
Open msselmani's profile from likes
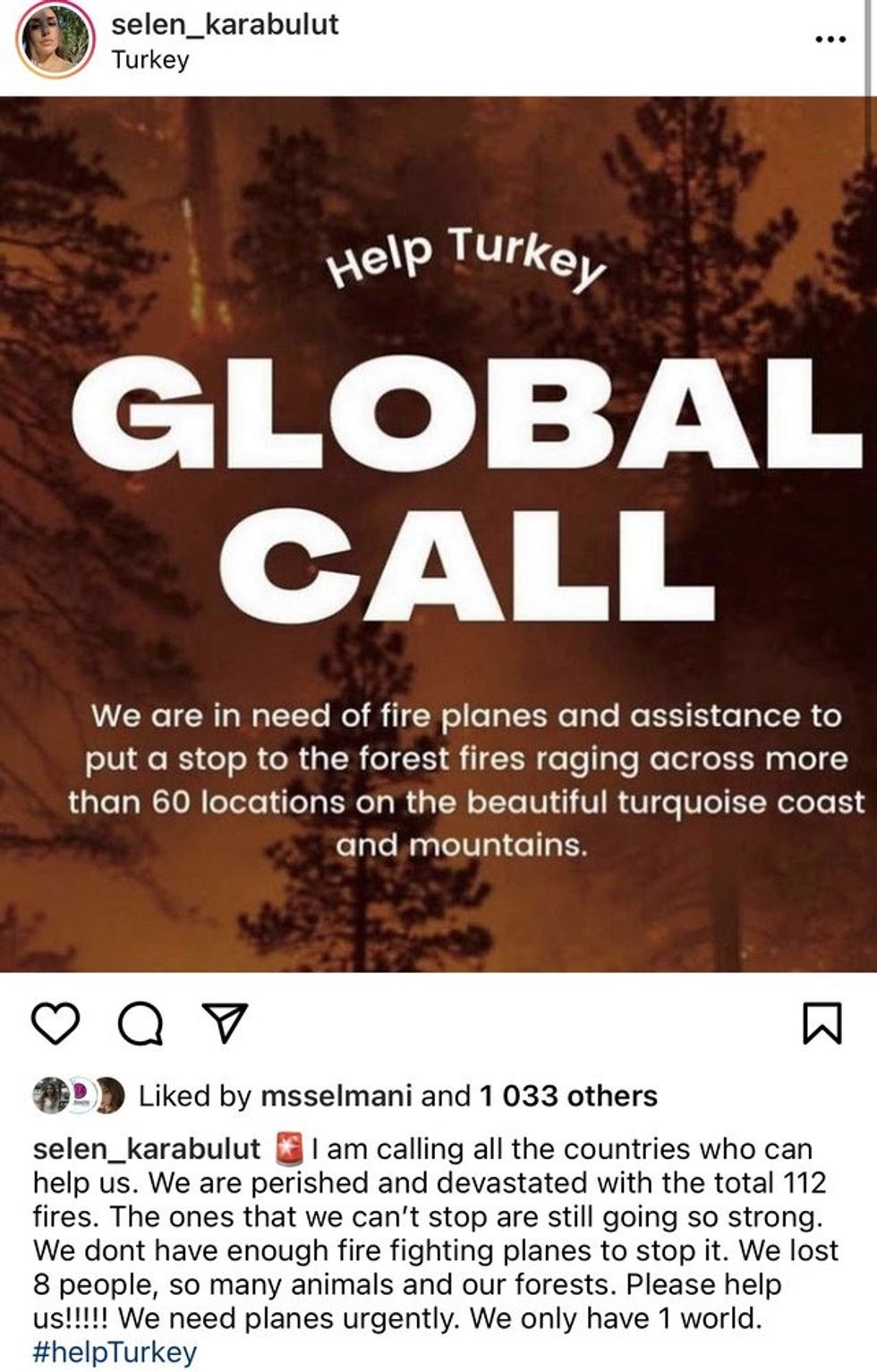click(336, 1096)
